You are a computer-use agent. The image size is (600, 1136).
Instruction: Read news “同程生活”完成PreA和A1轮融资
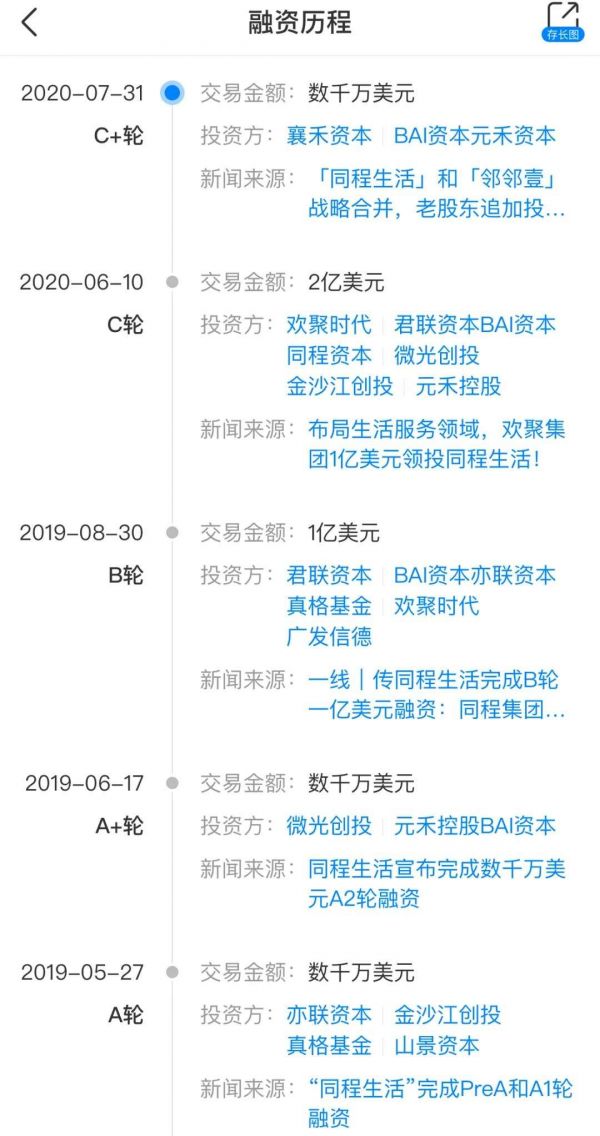pyautogui.click(x=440, y=1103)
